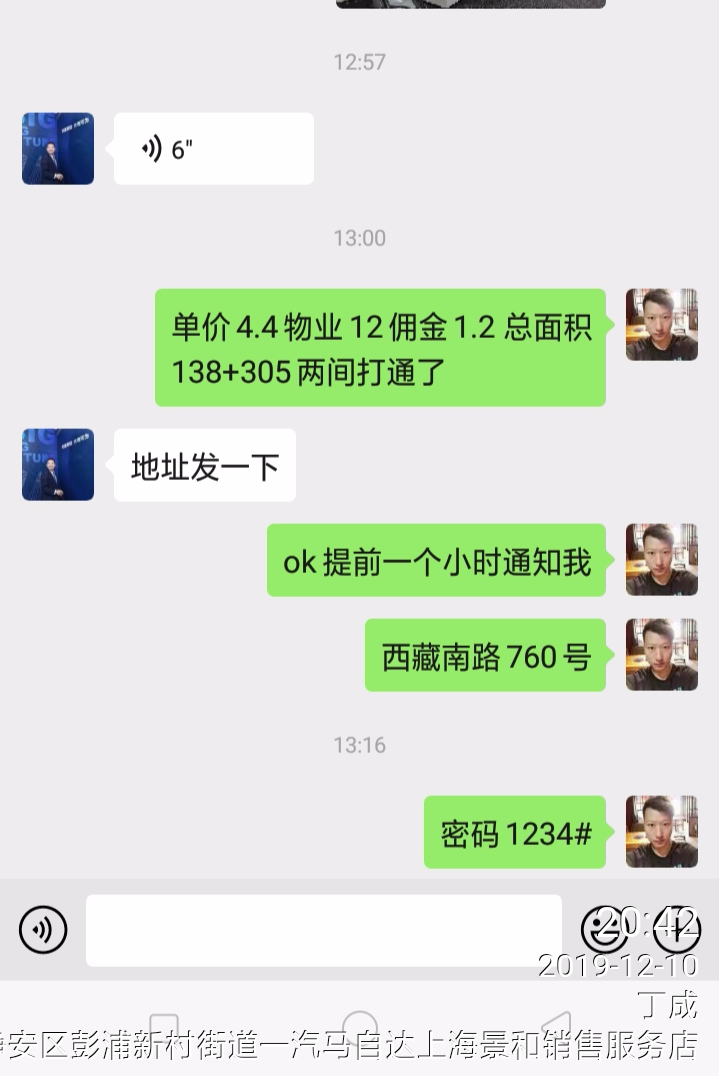Screen dimensions: 719x1076
Task: Play the 6-second voice message
Action: coord(213,149)
